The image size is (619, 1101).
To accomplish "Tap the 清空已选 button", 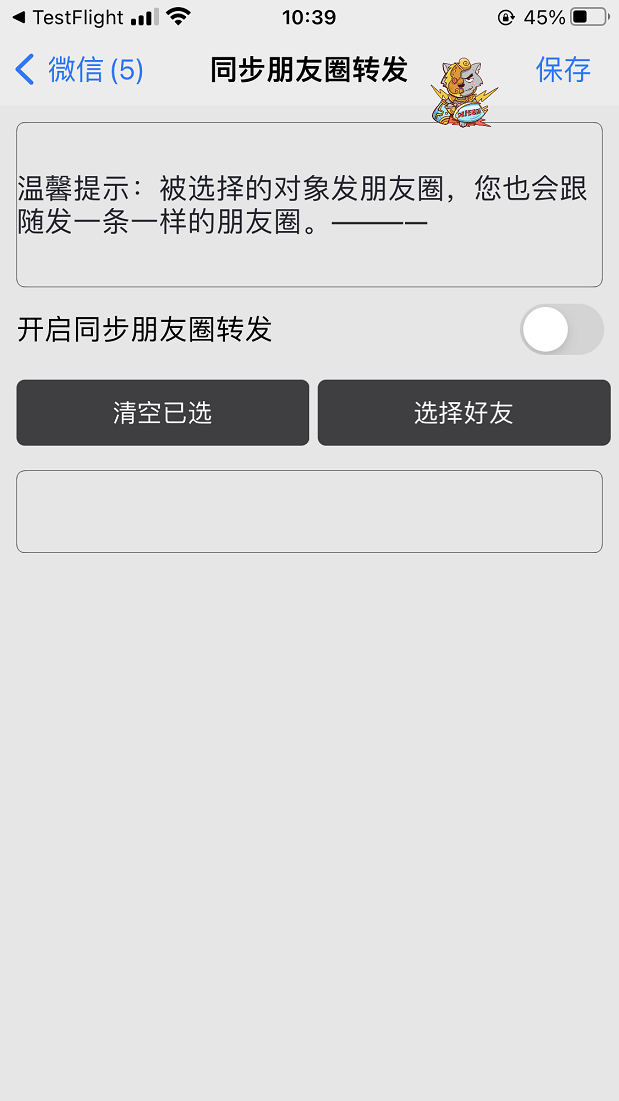I will coord(163,413).
